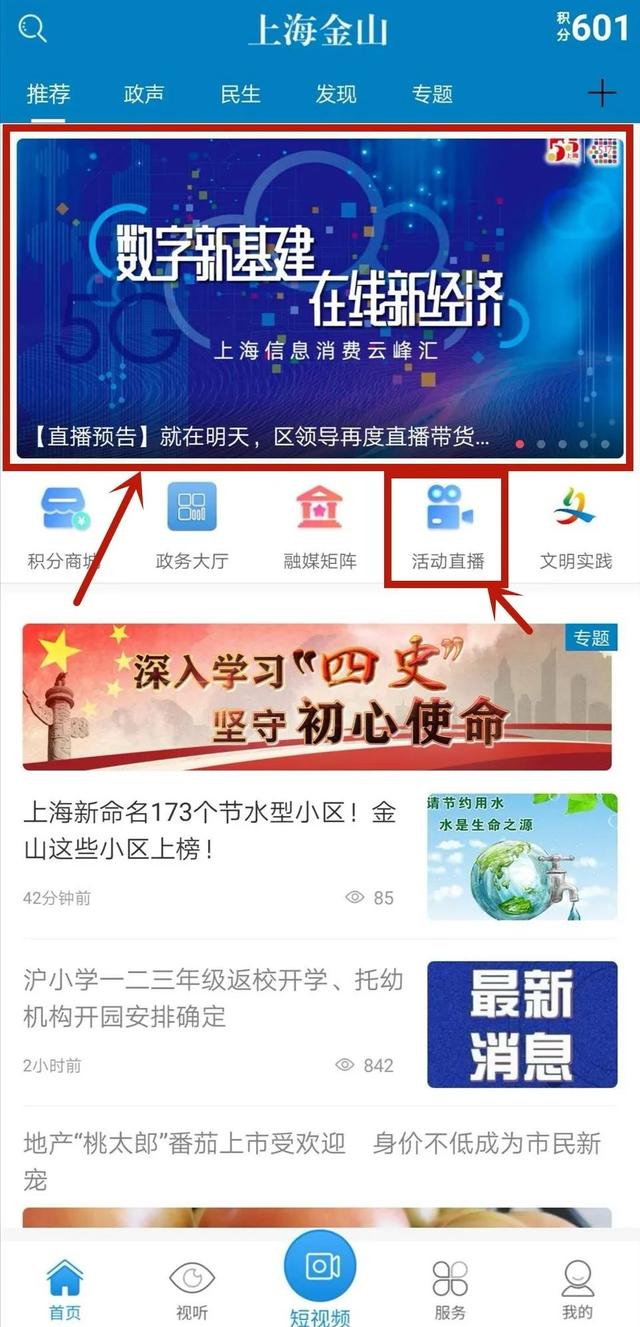Switch to the 视听 bottom tab
The width and height of the screenshot is (640, 1327).
point(192,1290)
